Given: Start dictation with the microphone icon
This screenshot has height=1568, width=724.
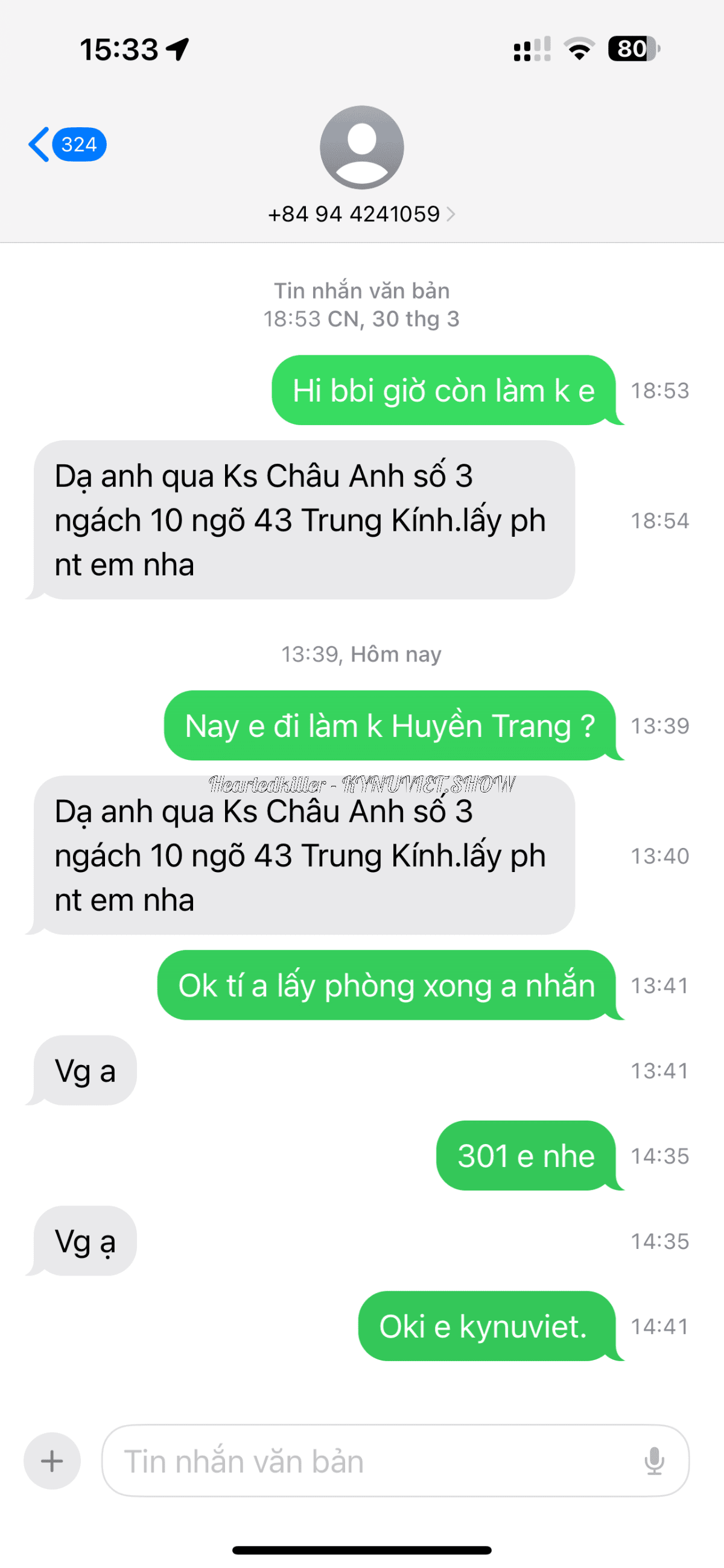Looking at the screenshot, I should click(x=654, y=1461).
